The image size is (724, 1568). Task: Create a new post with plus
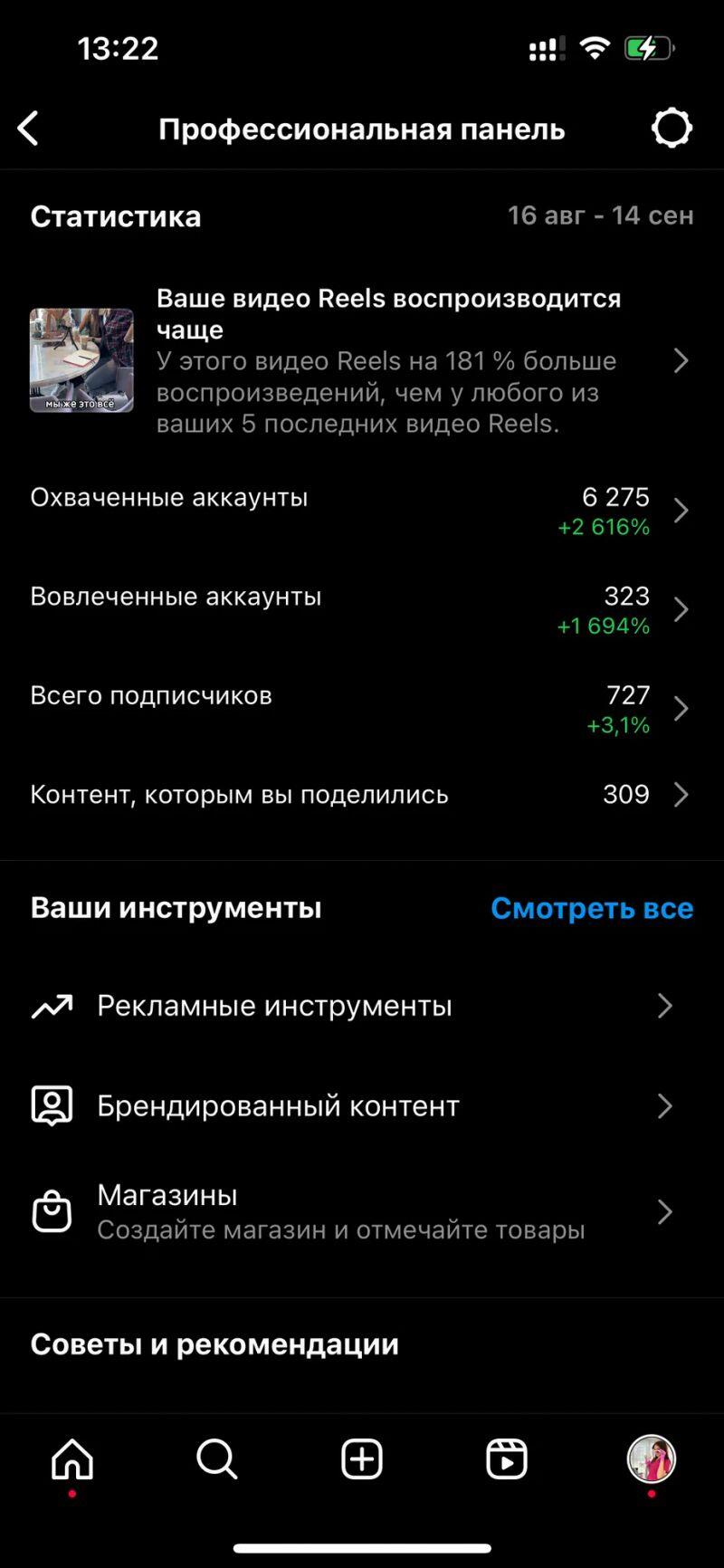362,1459
